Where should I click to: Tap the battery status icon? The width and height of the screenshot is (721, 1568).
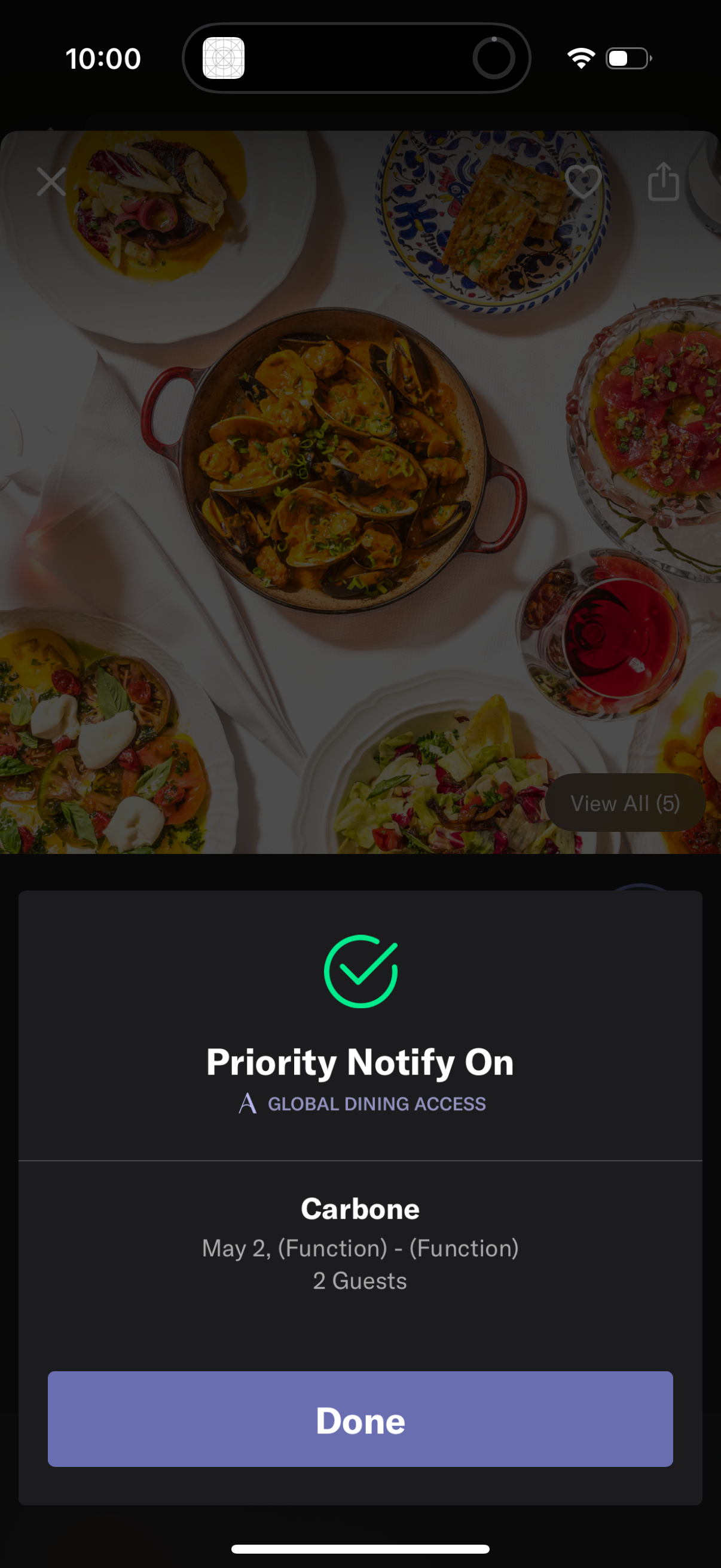pos(626,58)
